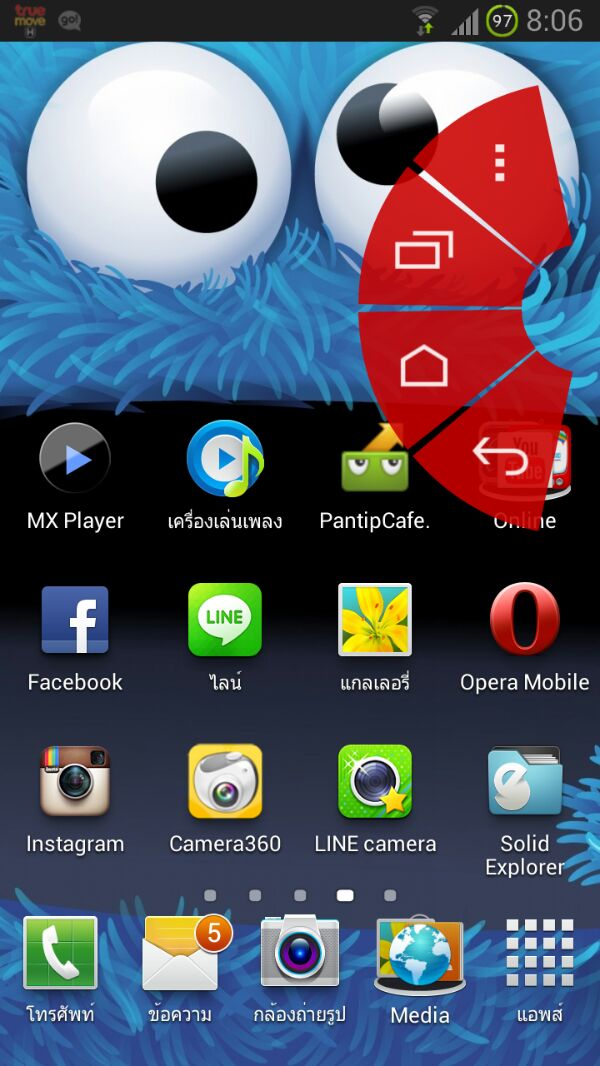Open the pie control overflow menu
This screenshot has height=1066, width=600.
(x=500, y=163)
